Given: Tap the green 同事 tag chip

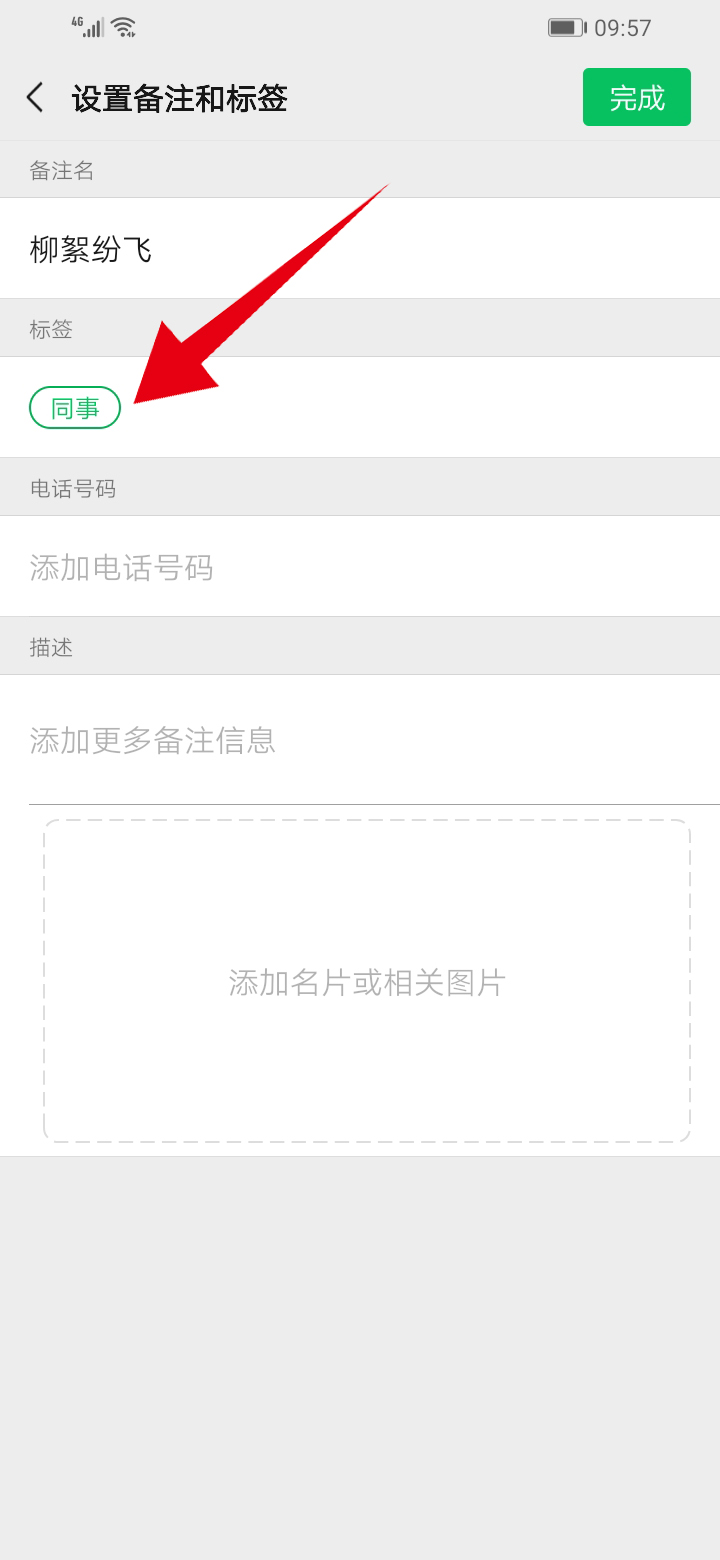Looking at the screenshot, I should [x=75, y=407].
